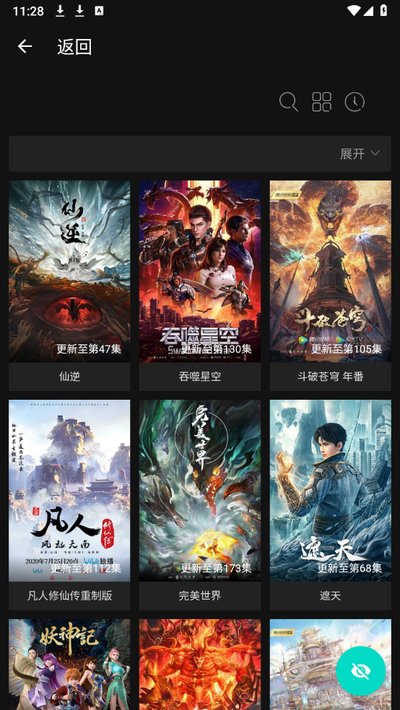The image size is (400, 710).
Task: View watch history via the clock icon
Action: [355, 102]
